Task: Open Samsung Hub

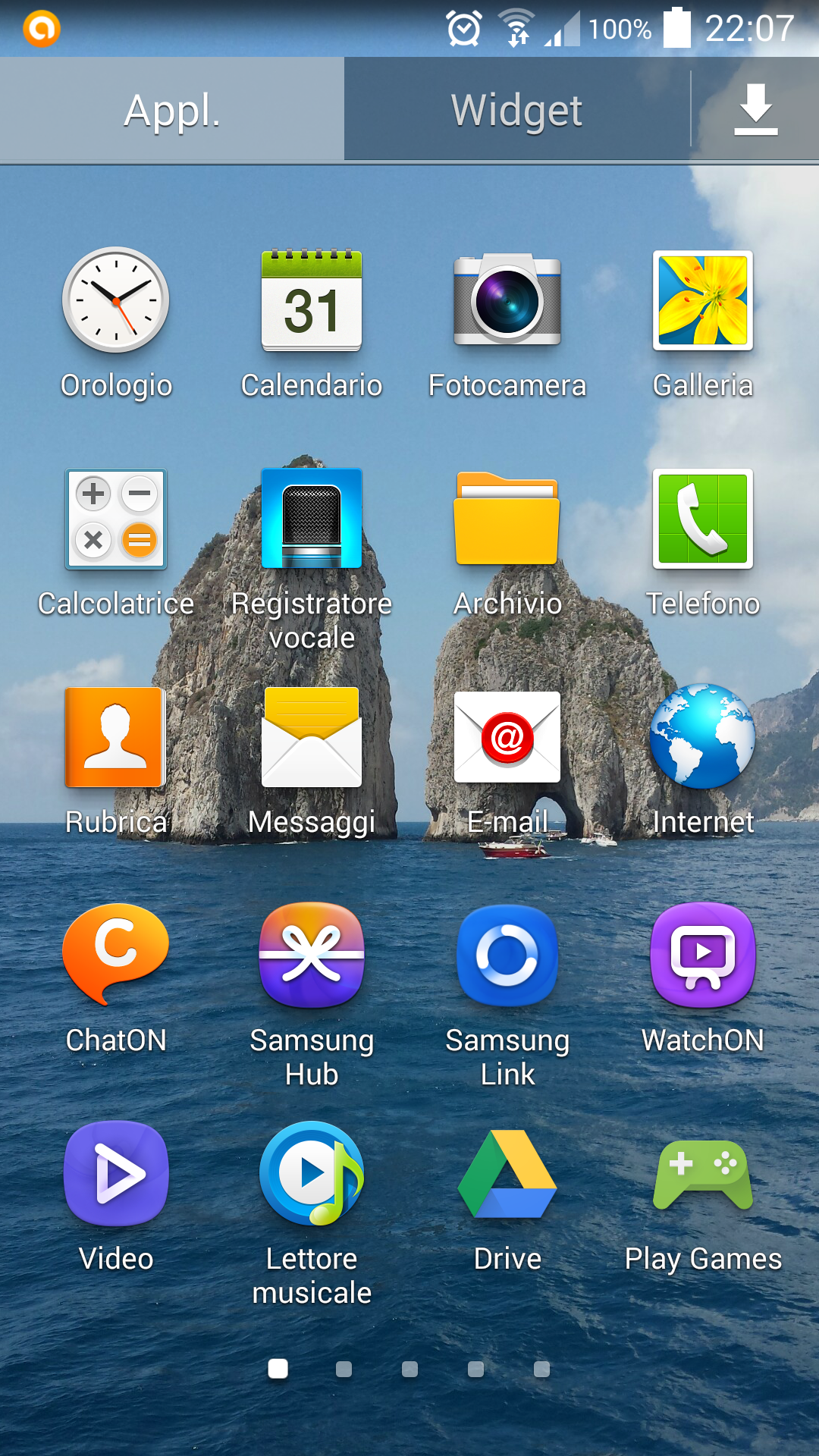Action: tap(312, 955)
